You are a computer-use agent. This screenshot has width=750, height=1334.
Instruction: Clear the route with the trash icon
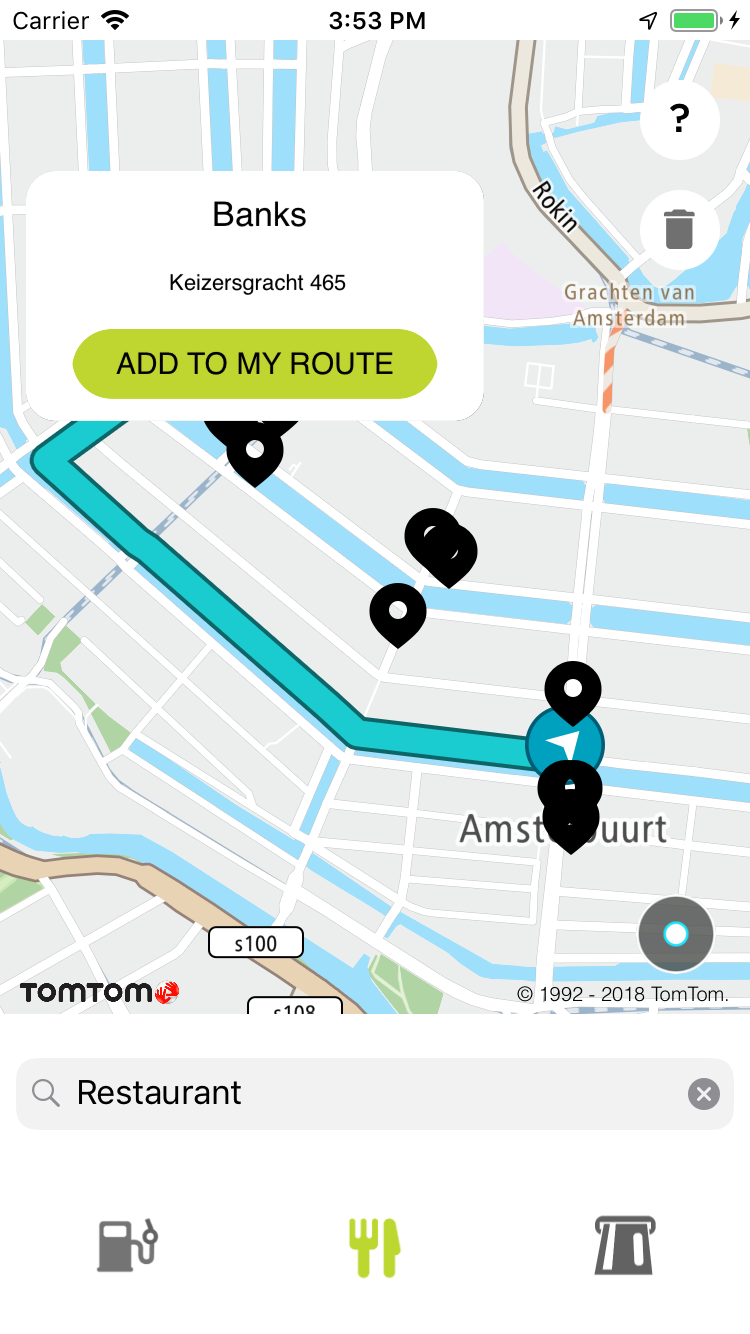(x=679, y=230)
